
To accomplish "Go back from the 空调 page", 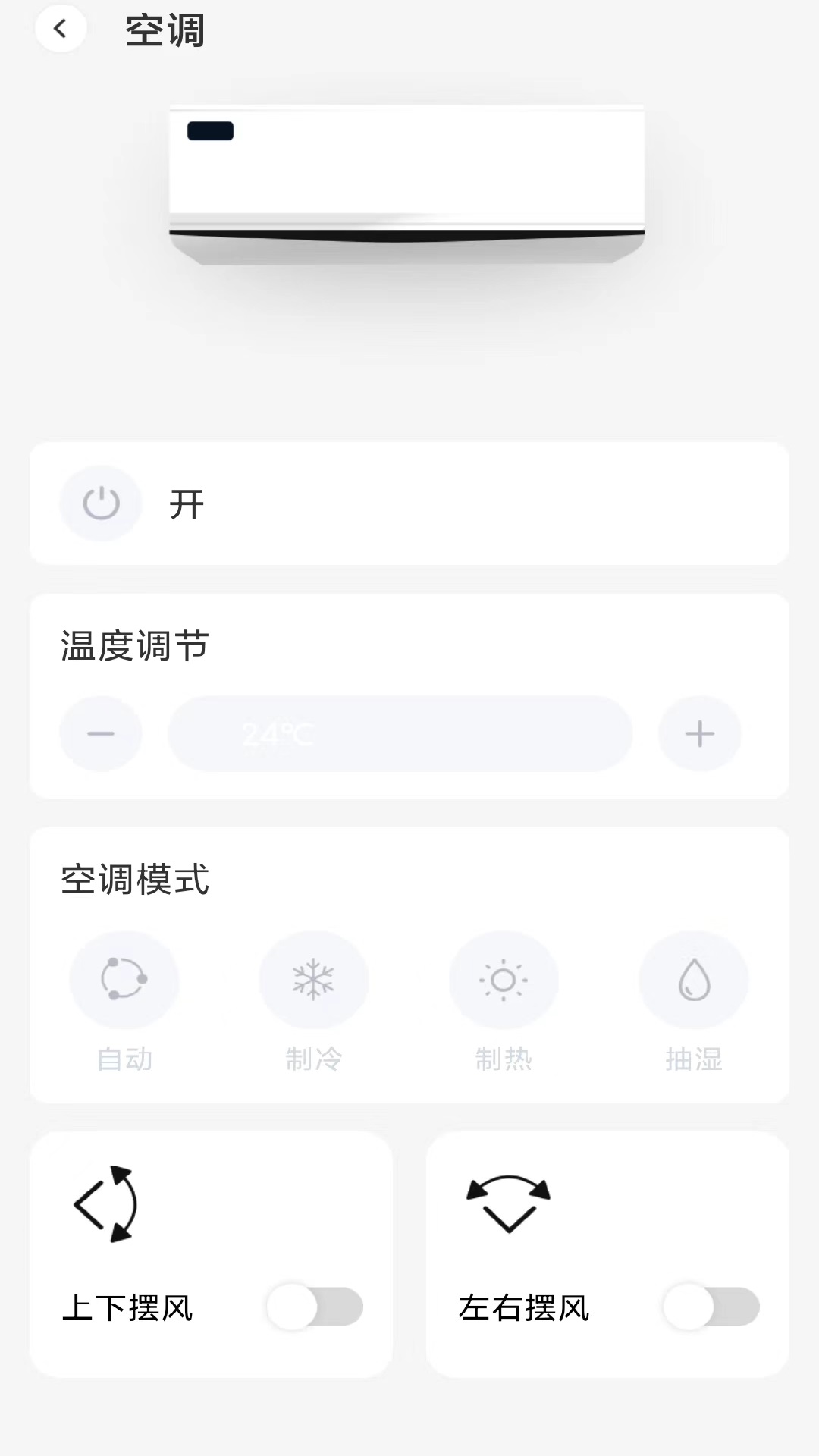I will [61, 30].
